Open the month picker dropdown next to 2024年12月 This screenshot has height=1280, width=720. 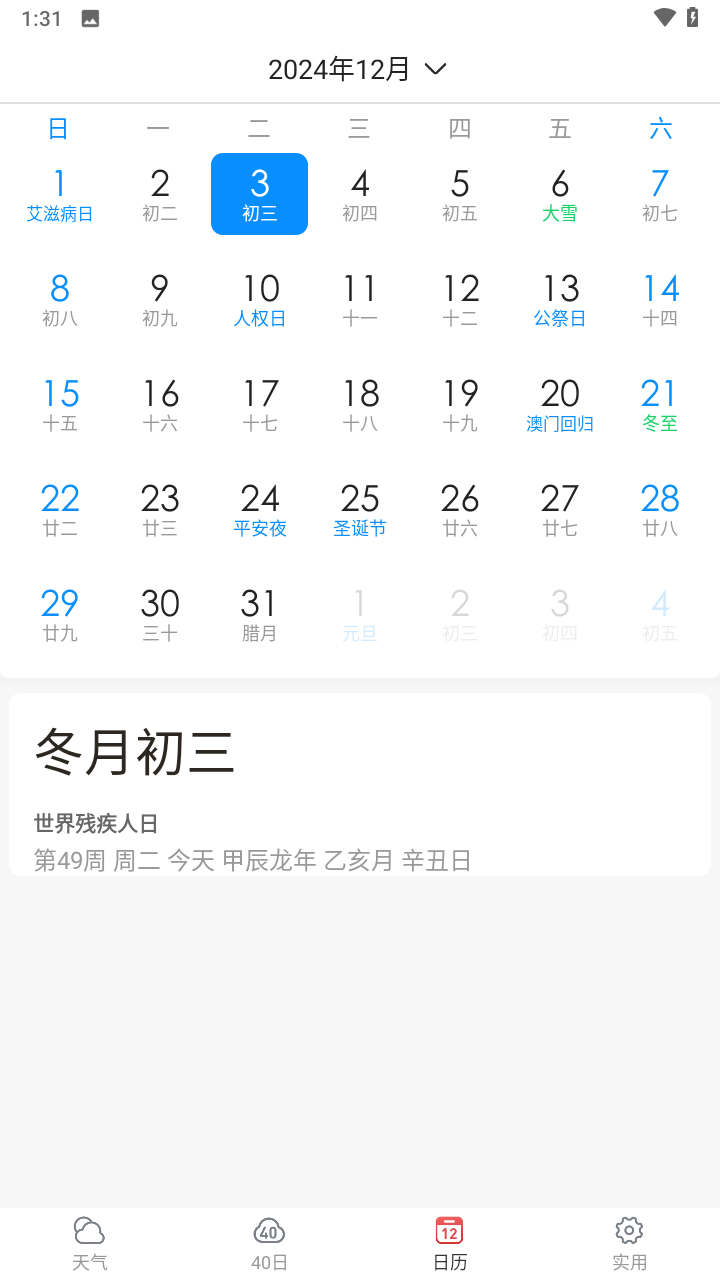(434, 69)
